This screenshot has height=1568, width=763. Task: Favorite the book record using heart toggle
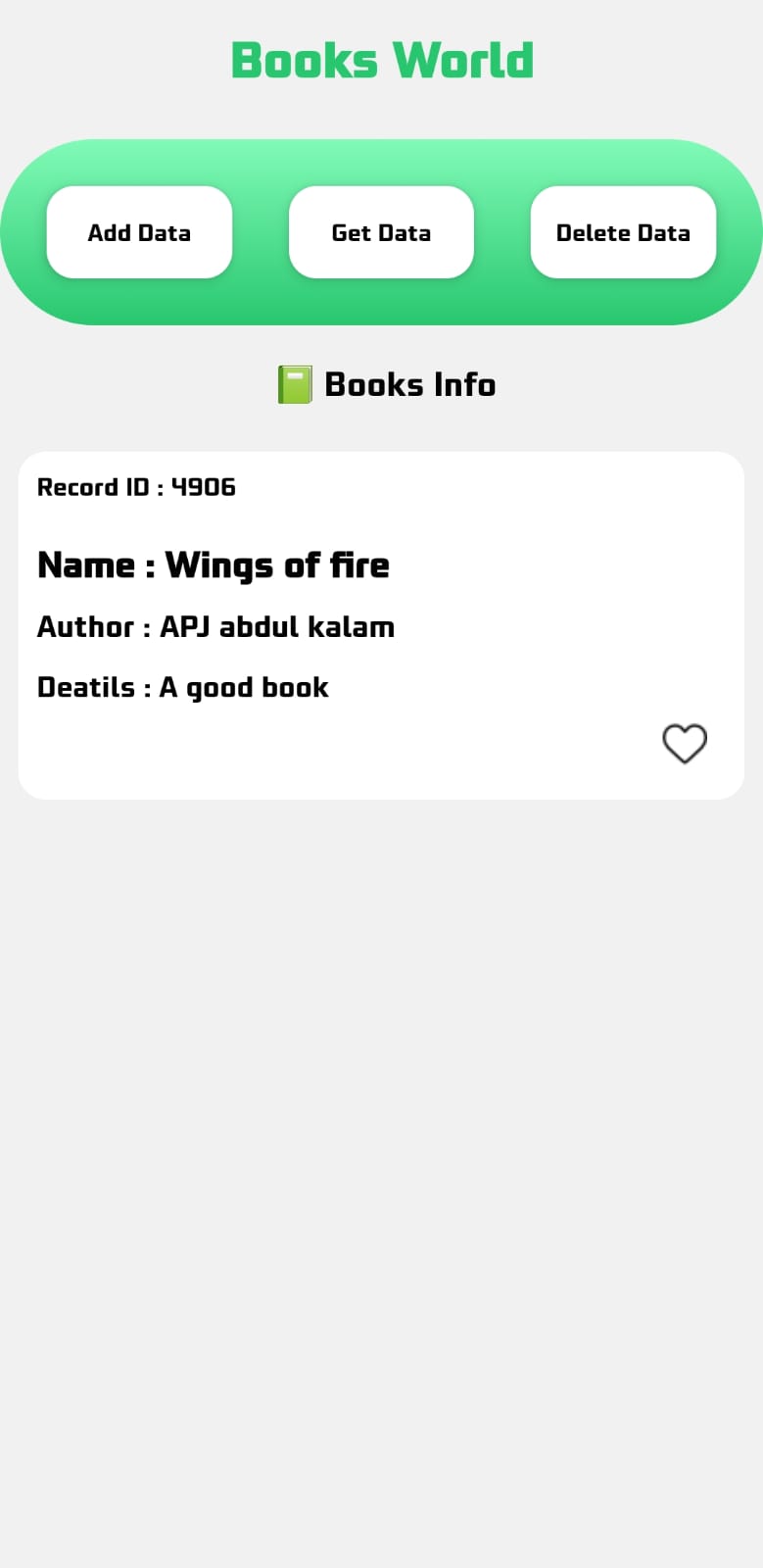[x=685, y=744]
